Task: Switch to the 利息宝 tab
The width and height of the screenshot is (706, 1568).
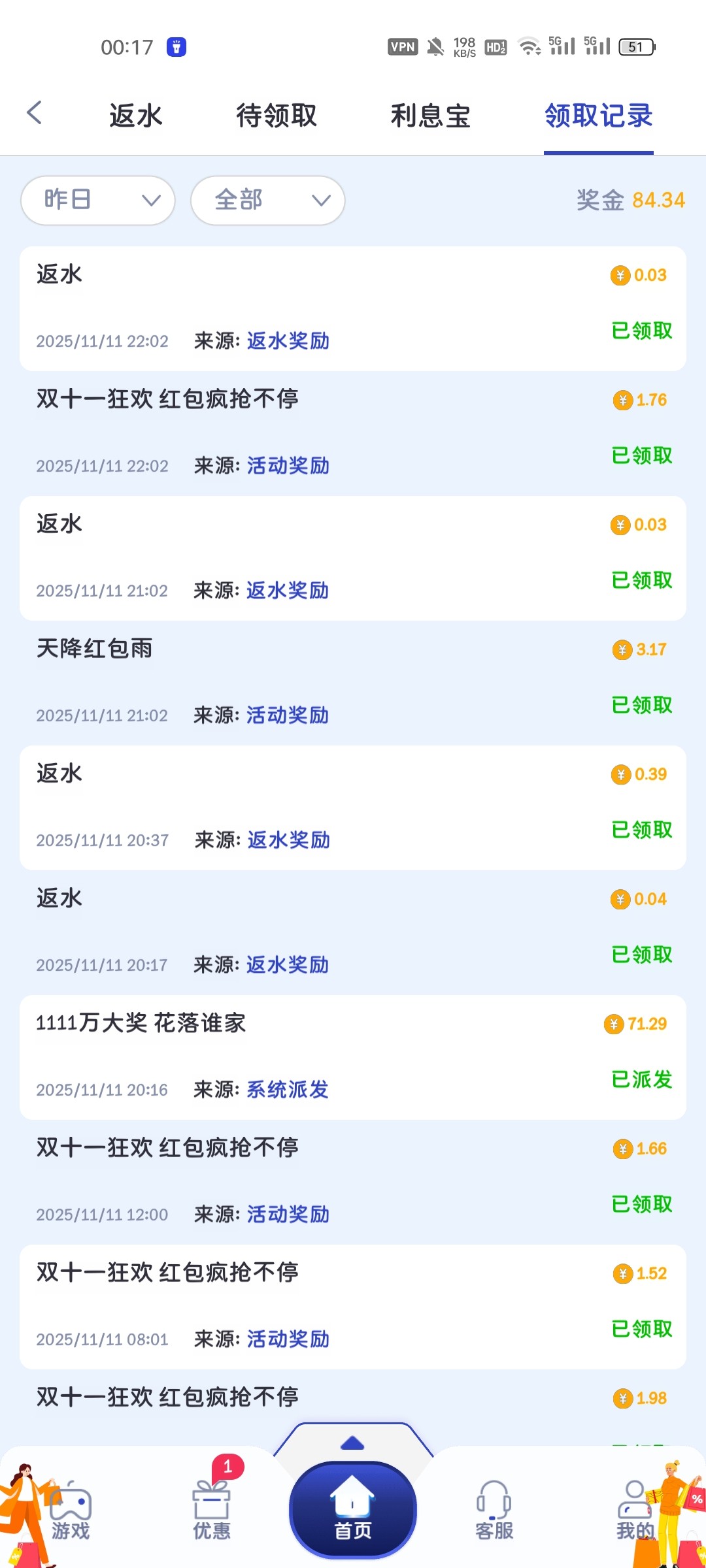Action: point(430,114)
